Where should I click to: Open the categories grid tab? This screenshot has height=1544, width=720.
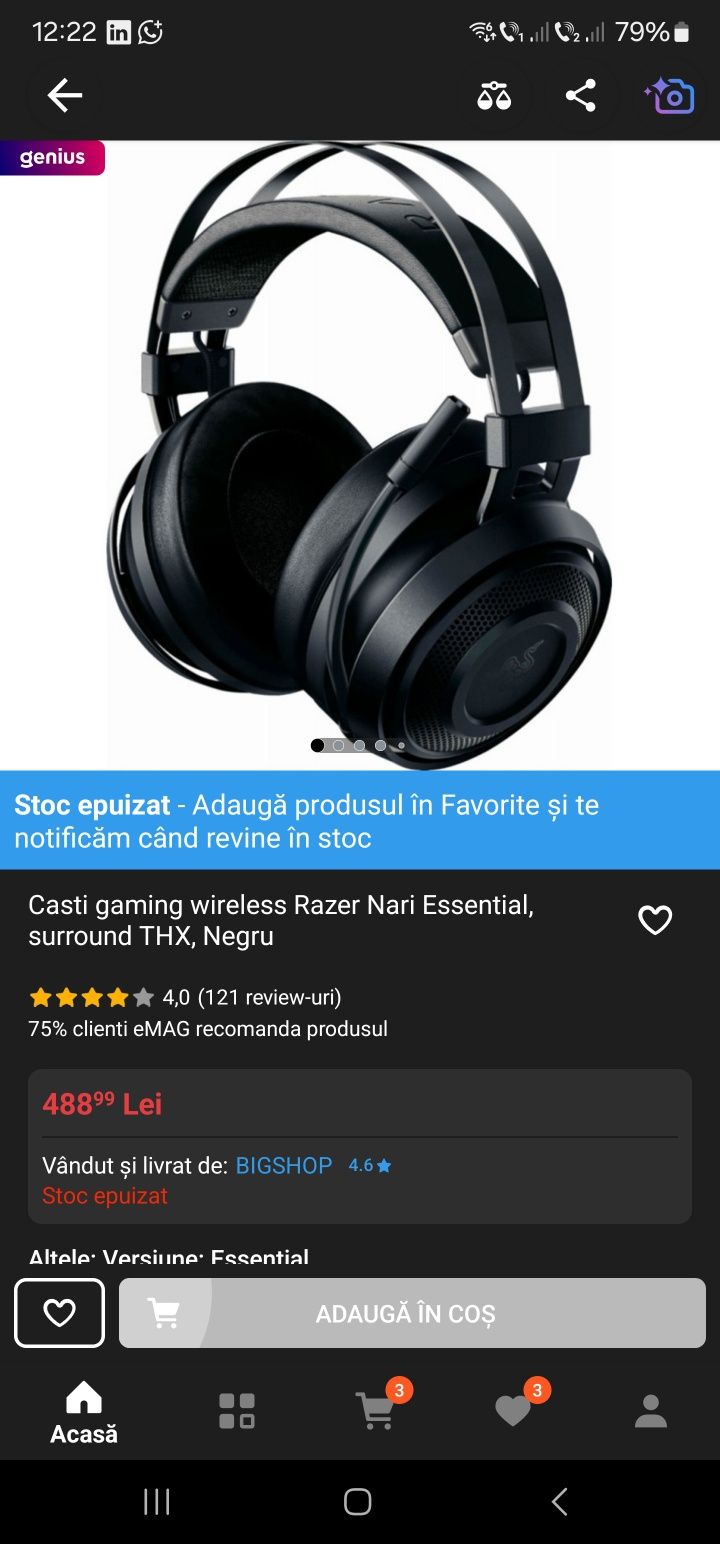237,1411
